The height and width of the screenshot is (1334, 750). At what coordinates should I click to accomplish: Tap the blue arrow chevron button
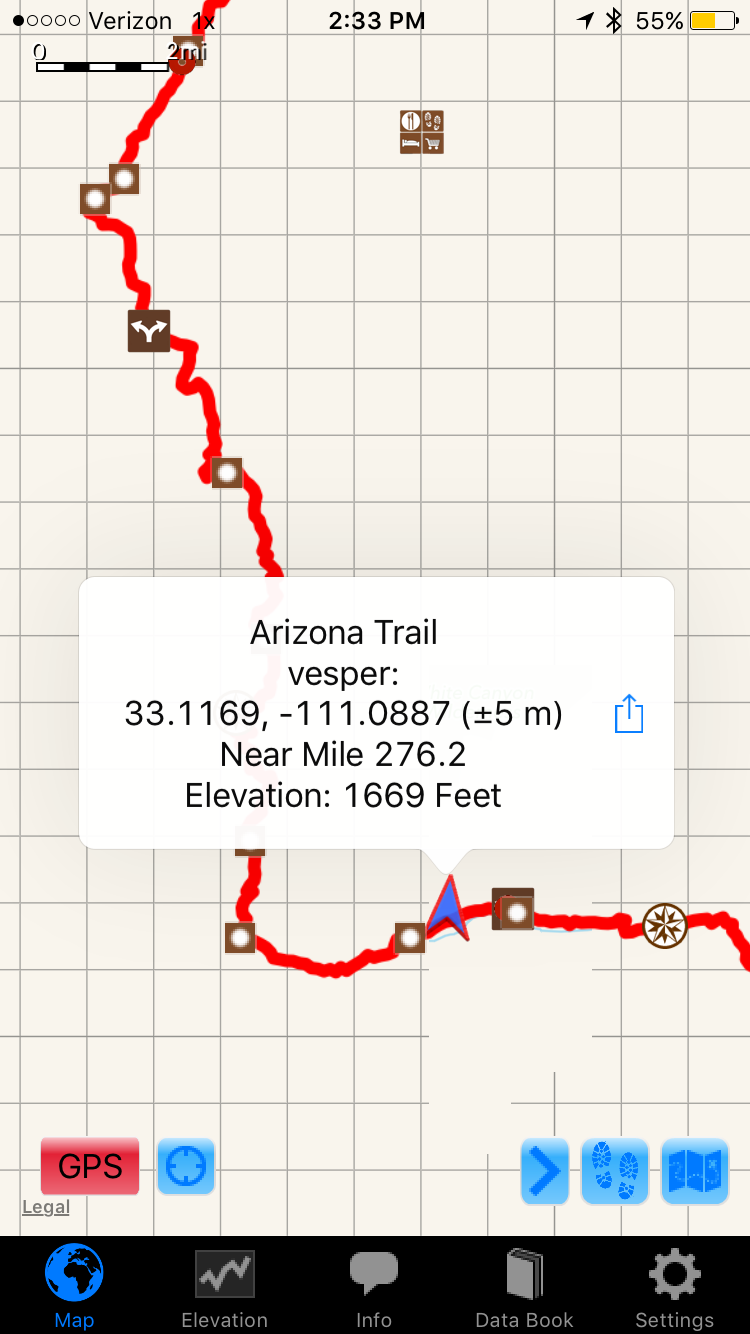545,1170
